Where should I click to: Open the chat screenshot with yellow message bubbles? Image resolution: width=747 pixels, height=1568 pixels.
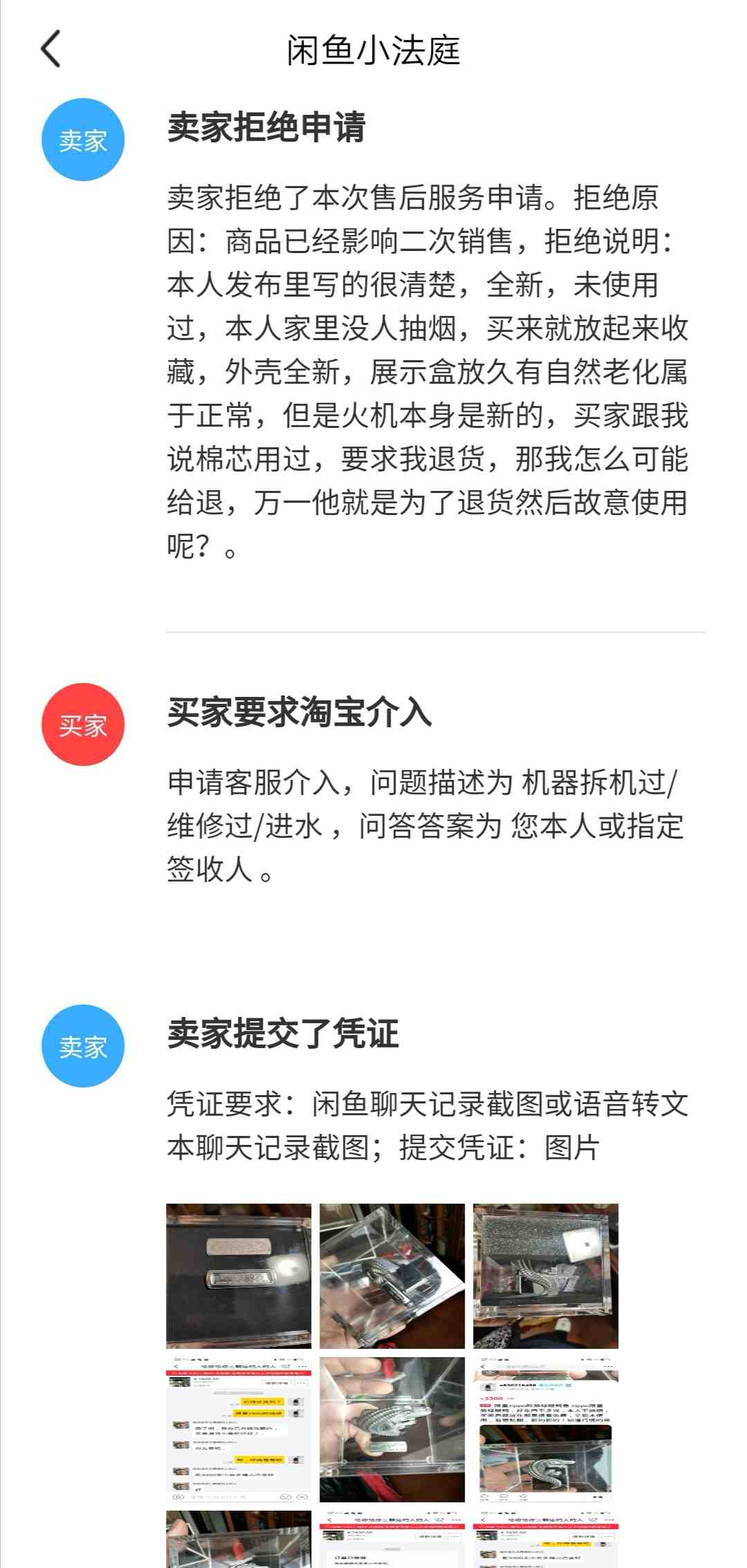(239, 1430)
